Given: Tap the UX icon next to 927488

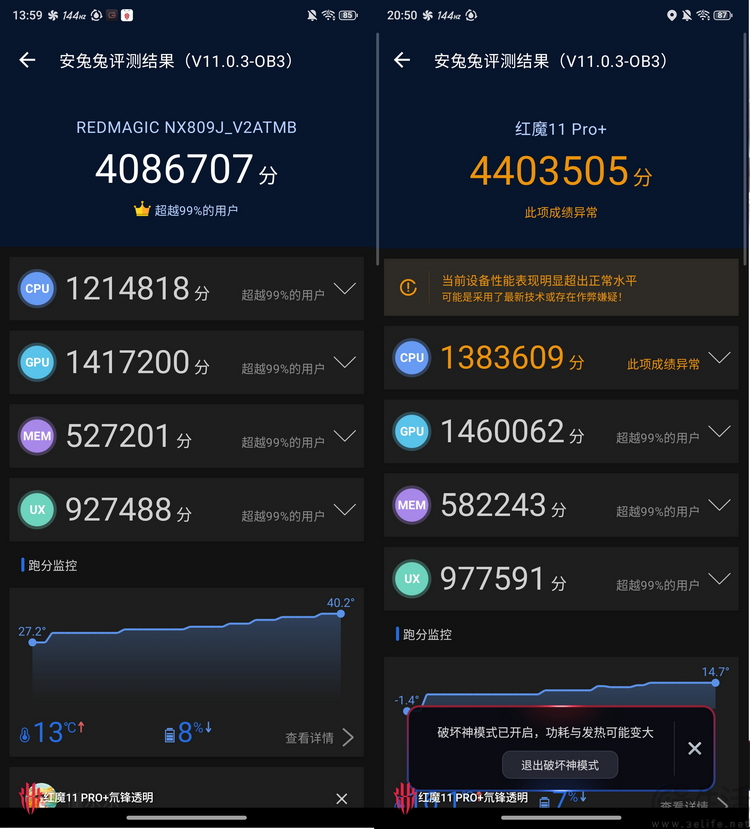Looking at the screenshot, I should [x=37, y=510].
